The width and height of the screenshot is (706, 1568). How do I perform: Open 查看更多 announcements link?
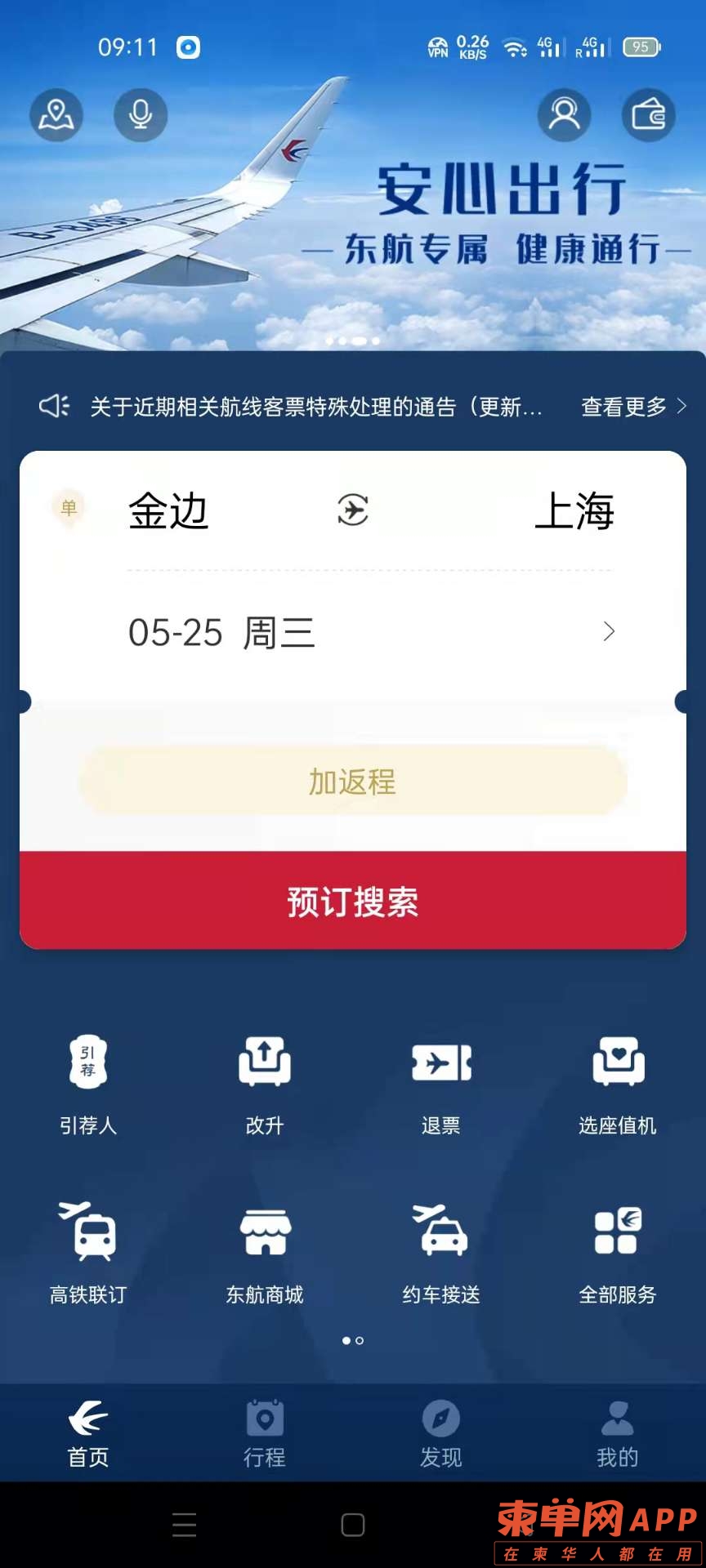point(633,407)
